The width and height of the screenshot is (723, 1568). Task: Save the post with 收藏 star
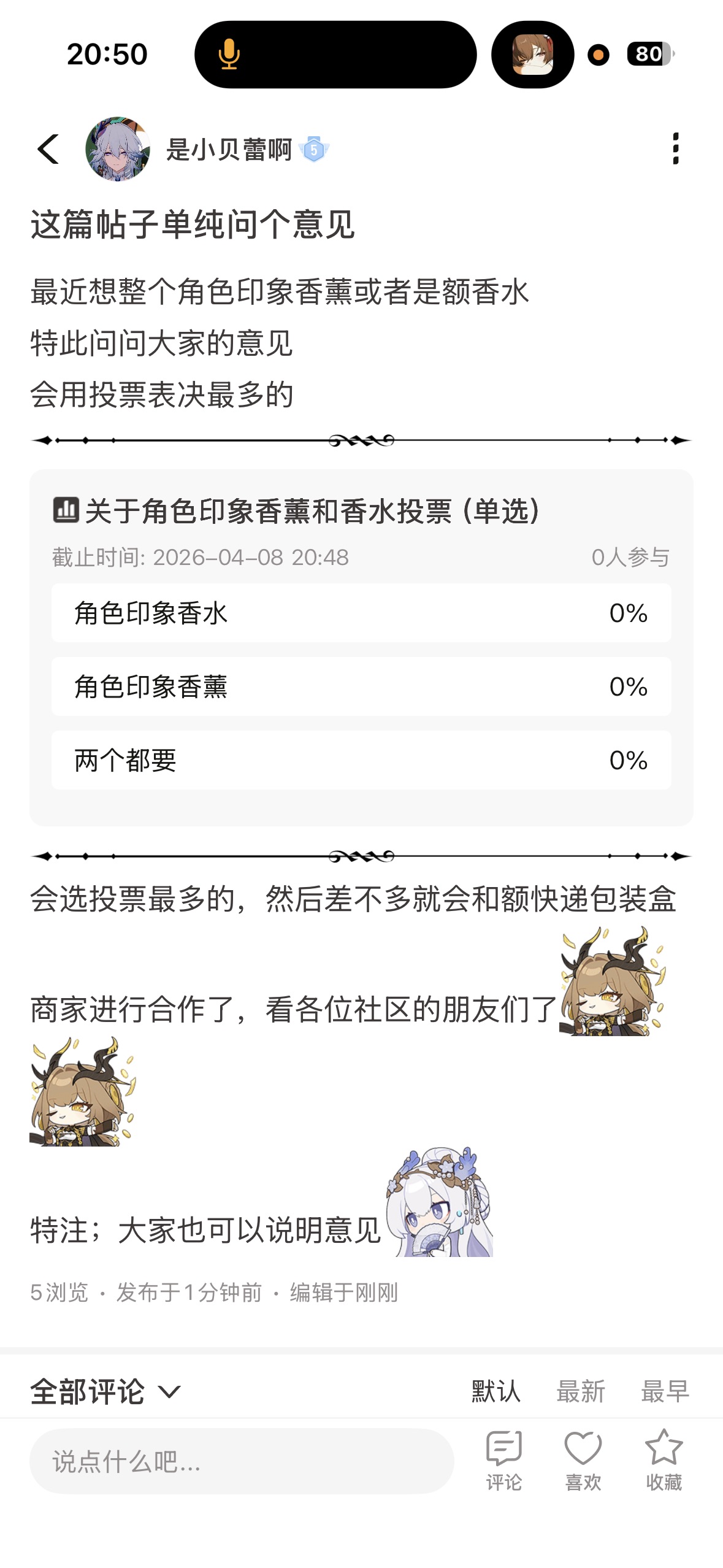[x=664, y=1460]
